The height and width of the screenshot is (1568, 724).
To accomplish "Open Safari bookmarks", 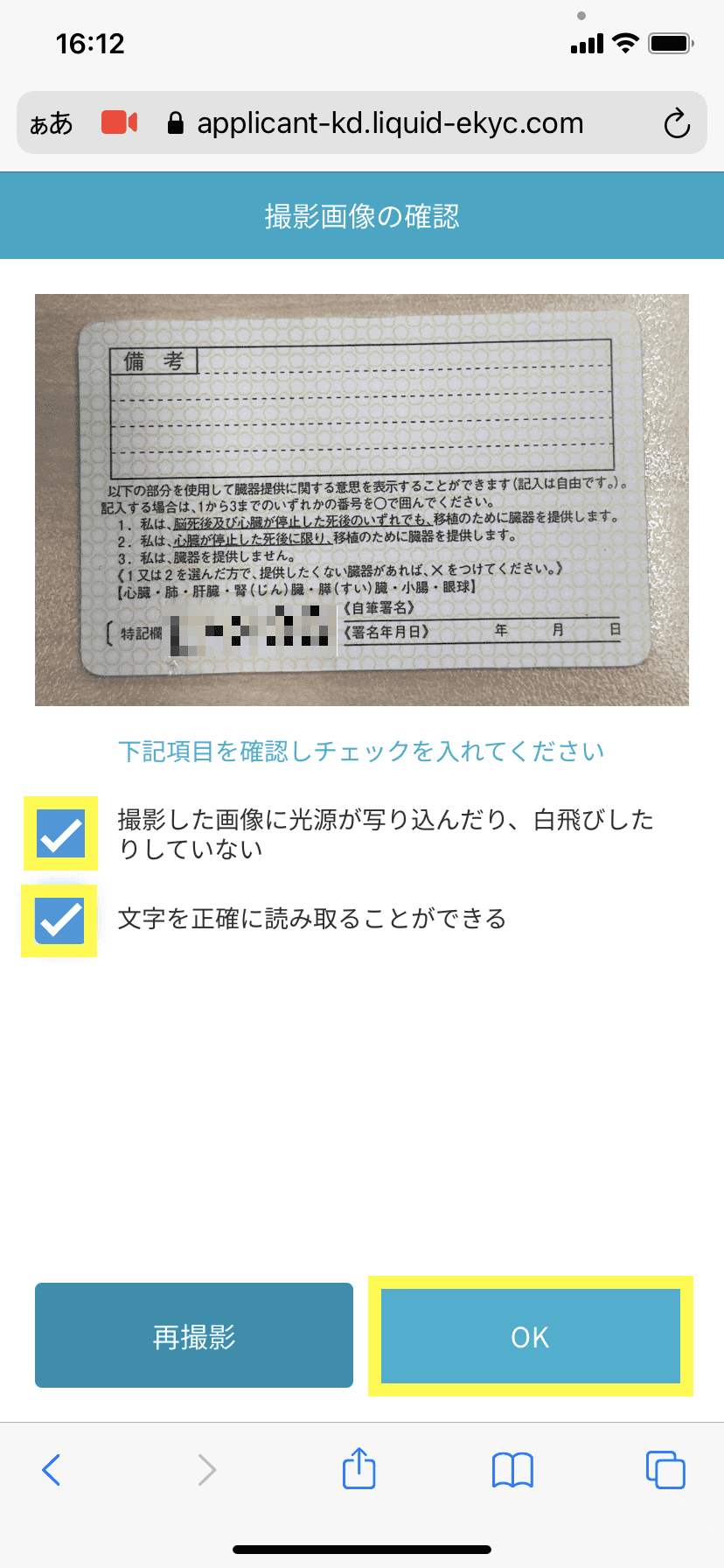I will pos(512,1470).
